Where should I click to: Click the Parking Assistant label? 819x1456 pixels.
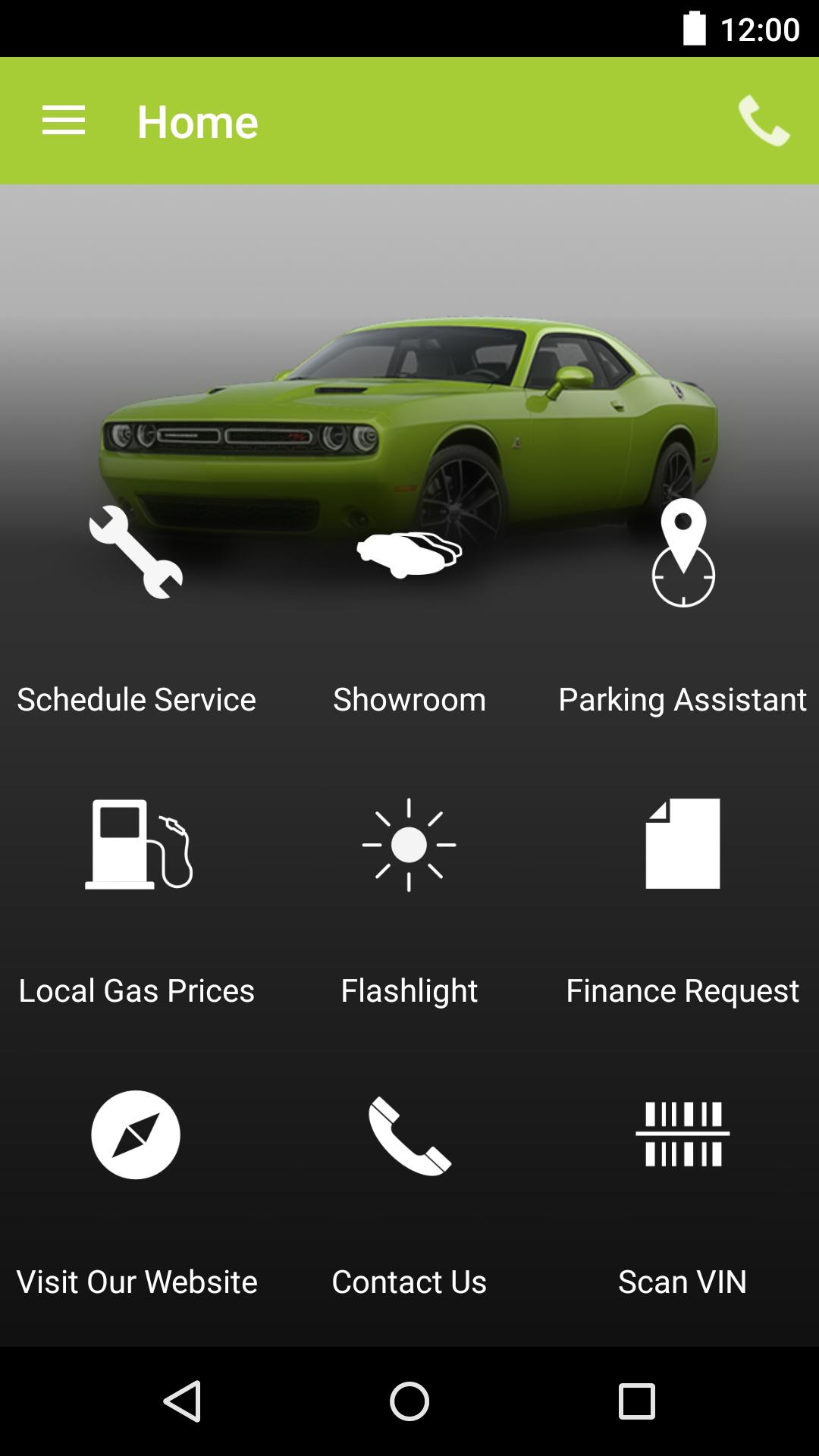pos(682,699)
